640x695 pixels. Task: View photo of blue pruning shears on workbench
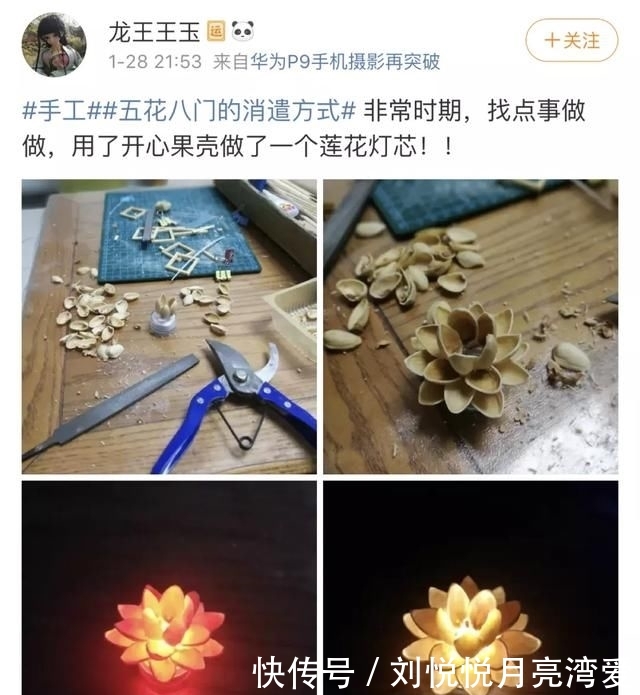pos(169,326)
